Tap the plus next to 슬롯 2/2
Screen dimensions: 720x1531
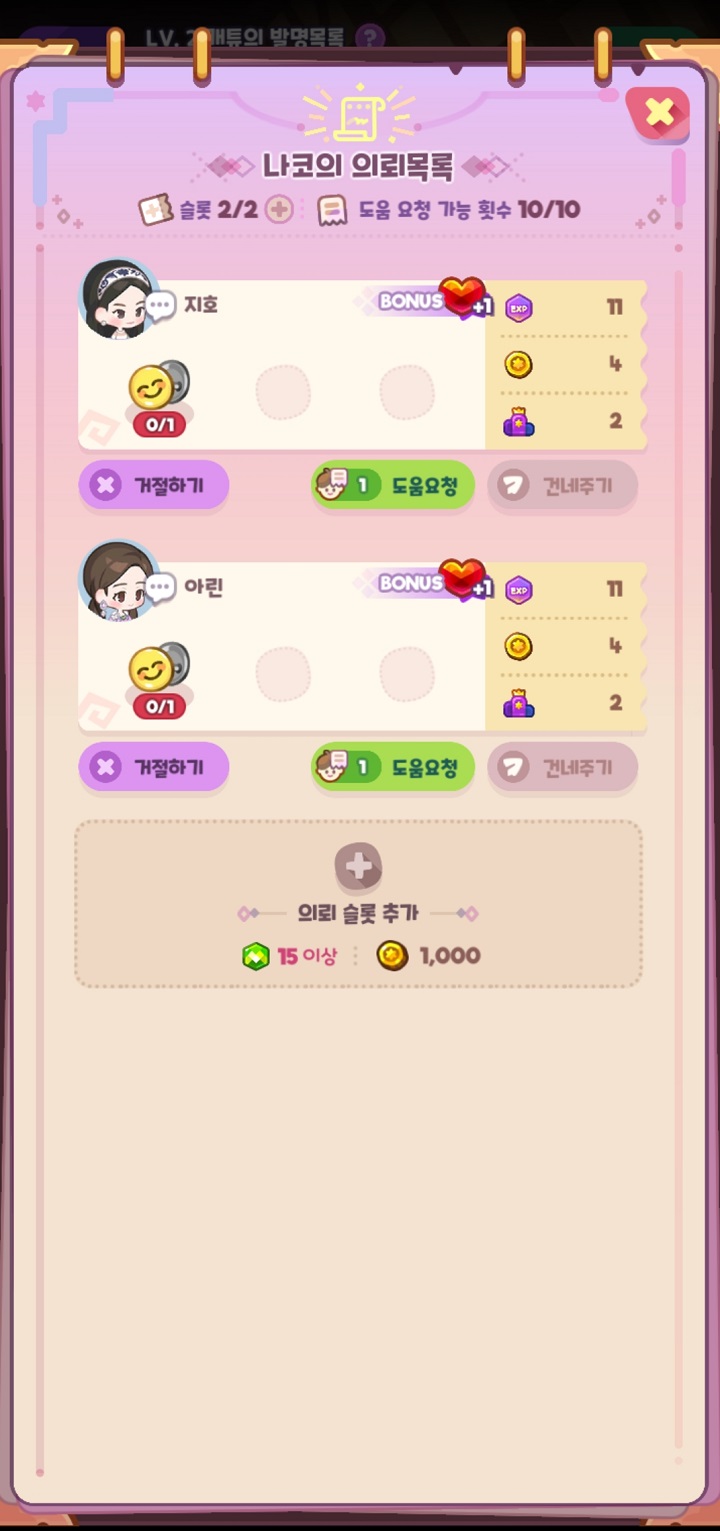281,210
